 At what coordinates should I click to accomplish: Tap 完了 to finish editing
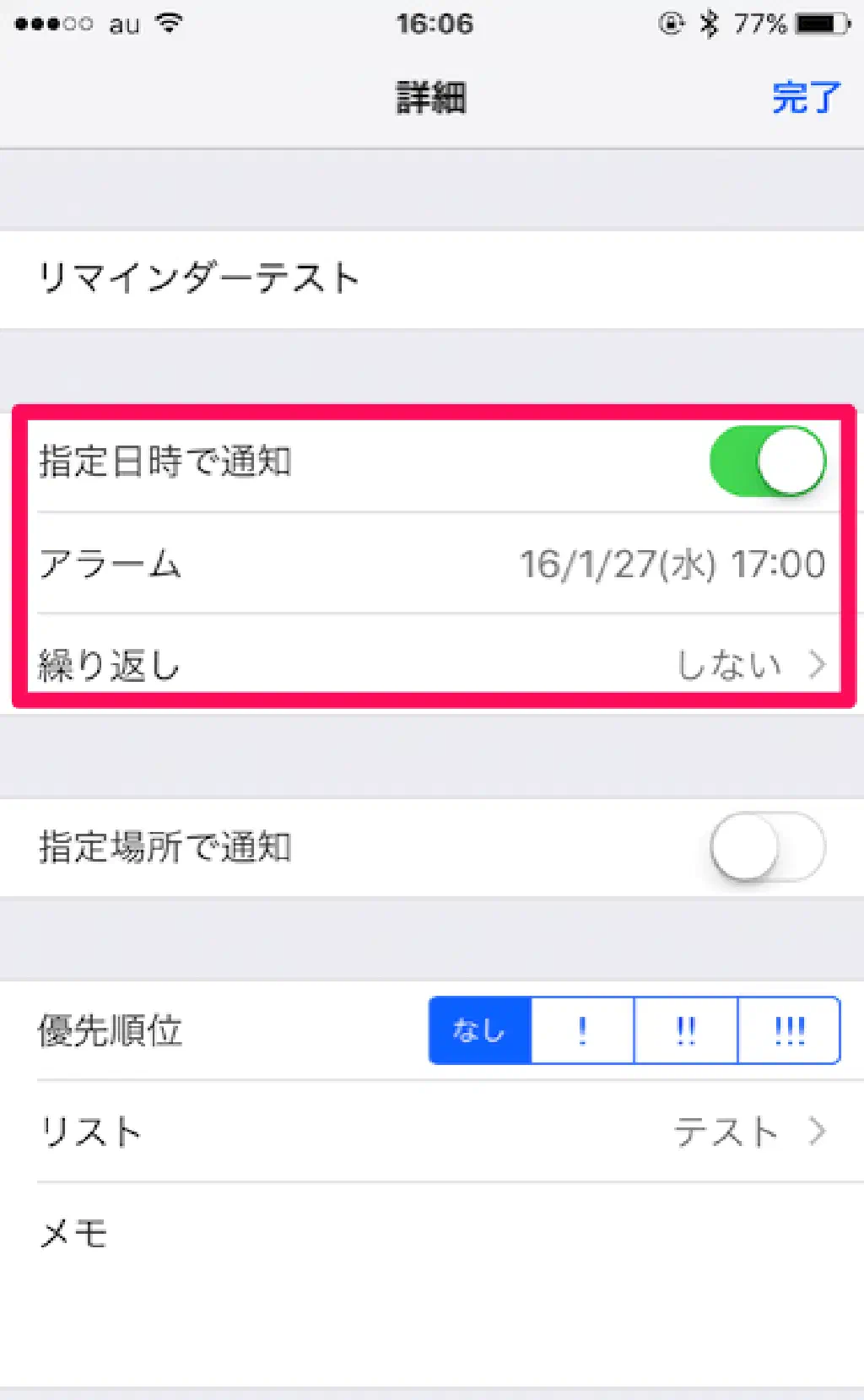805,98
